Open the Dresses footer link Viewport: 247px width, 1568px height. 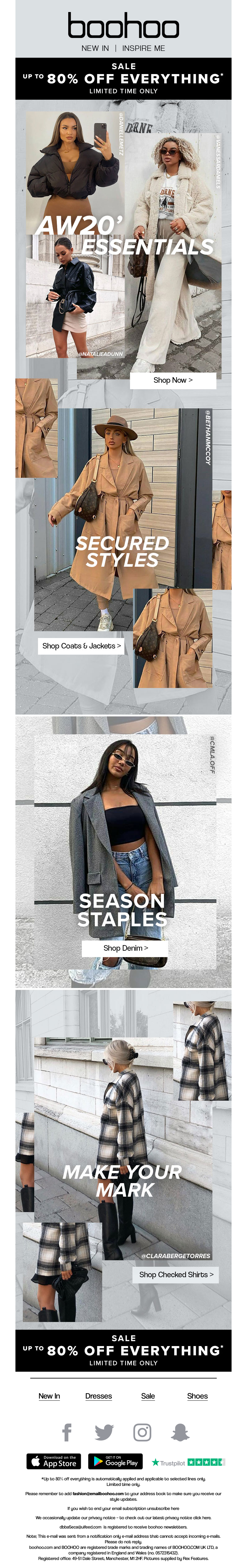98,1396
